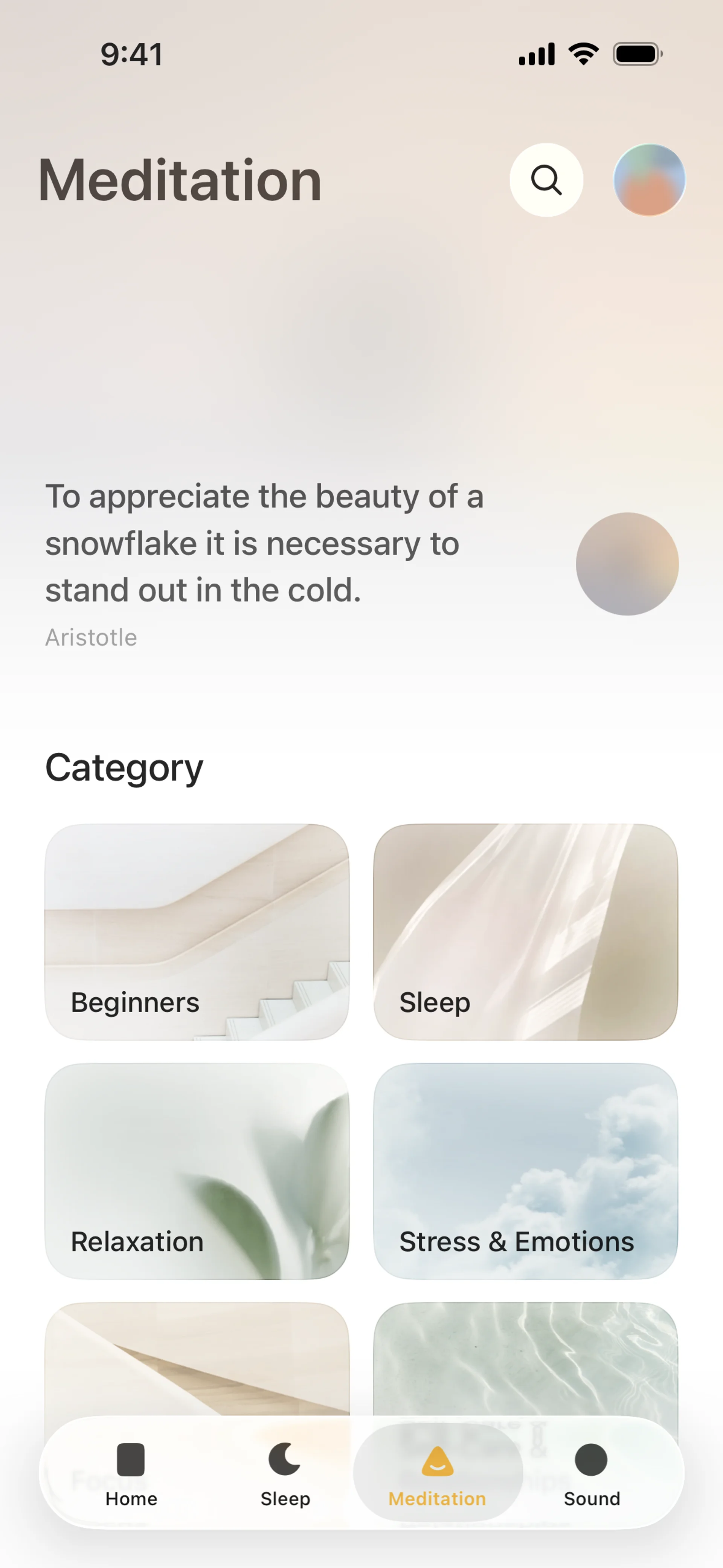Open the Sleep category card
Screen dimensions: 723x1568
525,931
